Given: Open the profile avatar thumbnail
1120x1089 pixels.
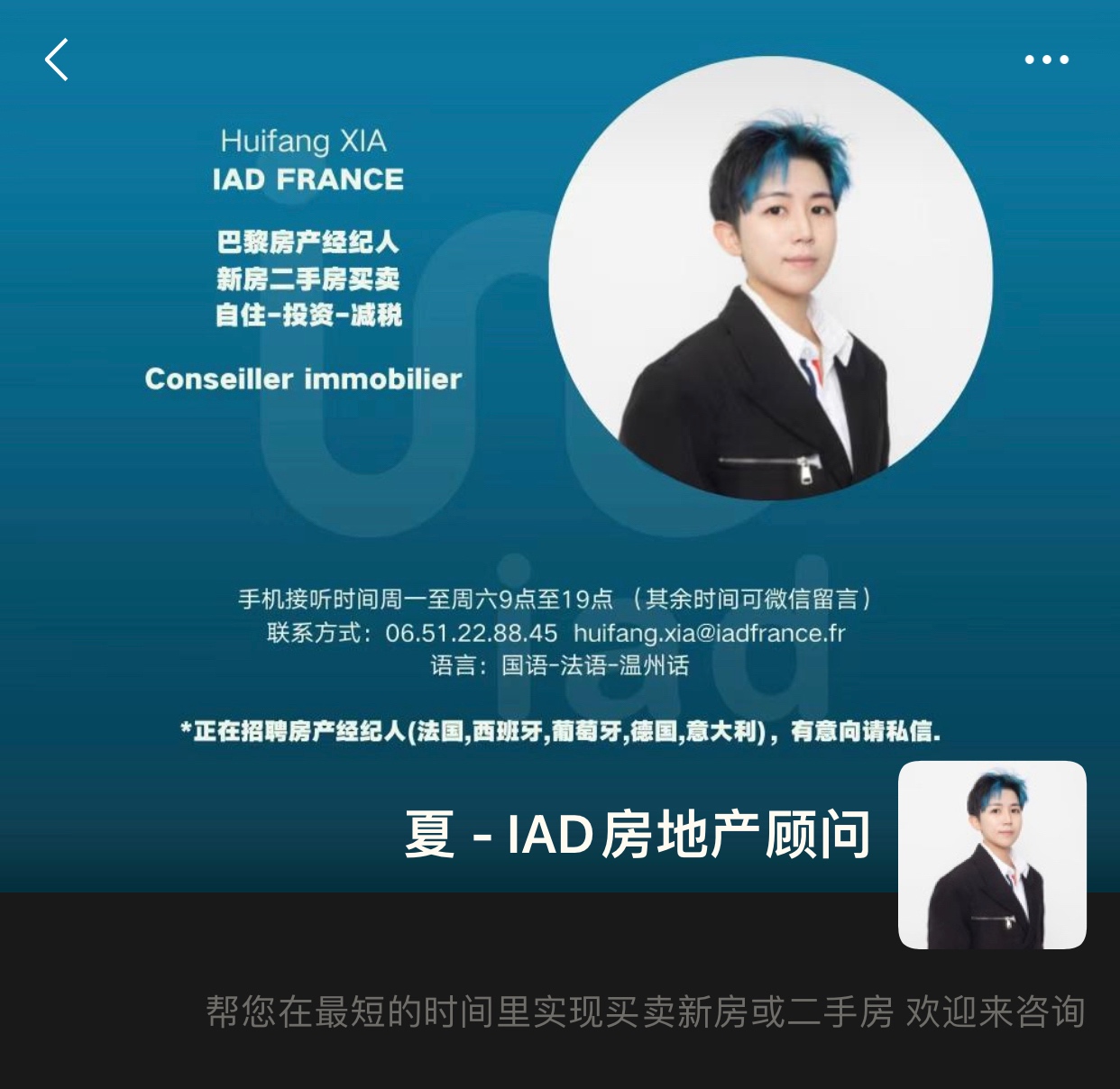Looking at the screenshot, I should point(992,855).
